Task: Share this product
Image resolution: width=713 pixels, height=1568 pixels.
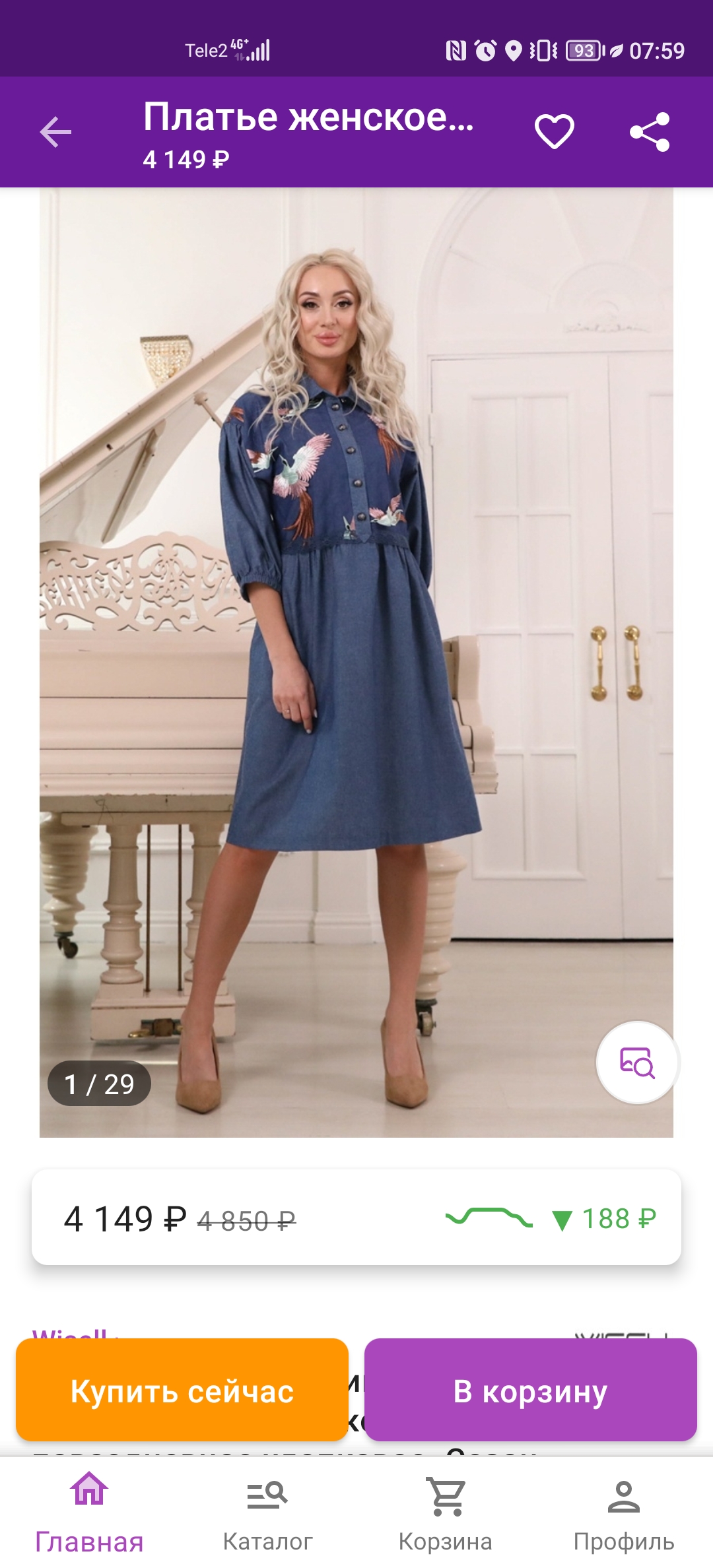Action: coord(650,132)
